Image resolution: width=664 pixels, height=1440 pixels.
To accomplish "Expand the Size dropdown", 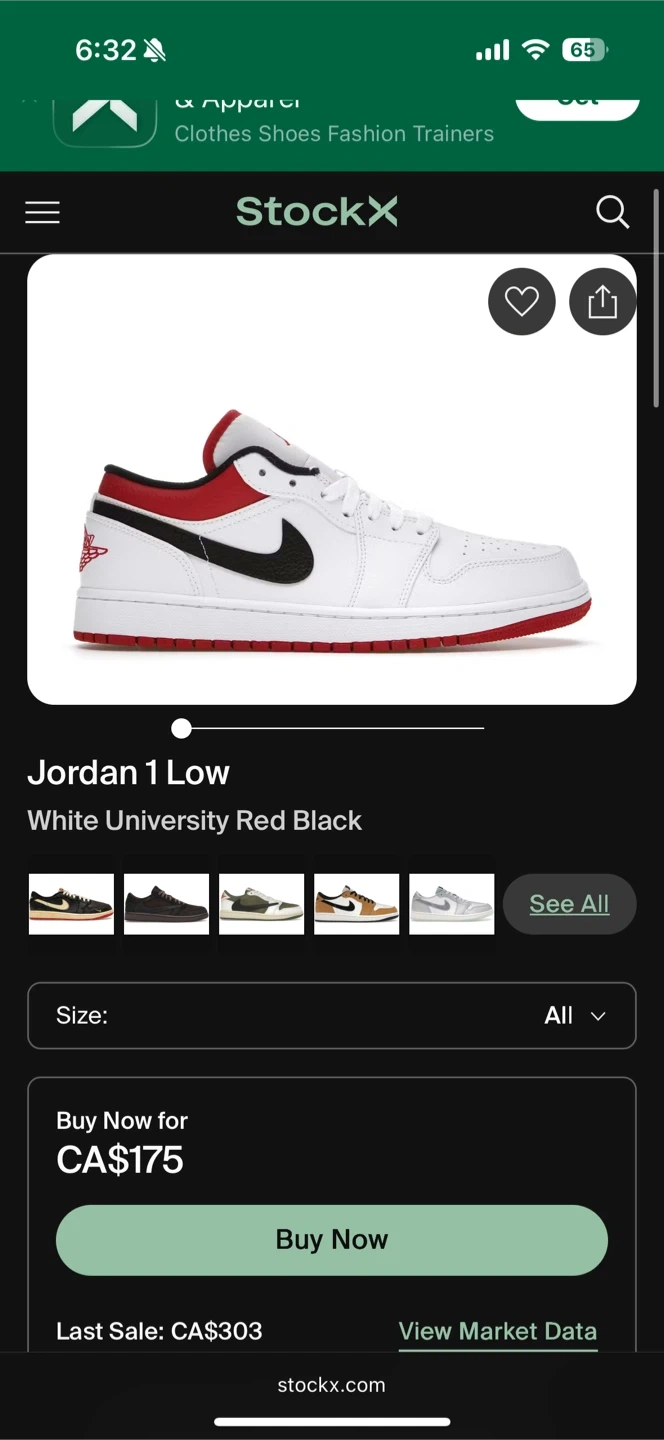I will click(332, 1016).
